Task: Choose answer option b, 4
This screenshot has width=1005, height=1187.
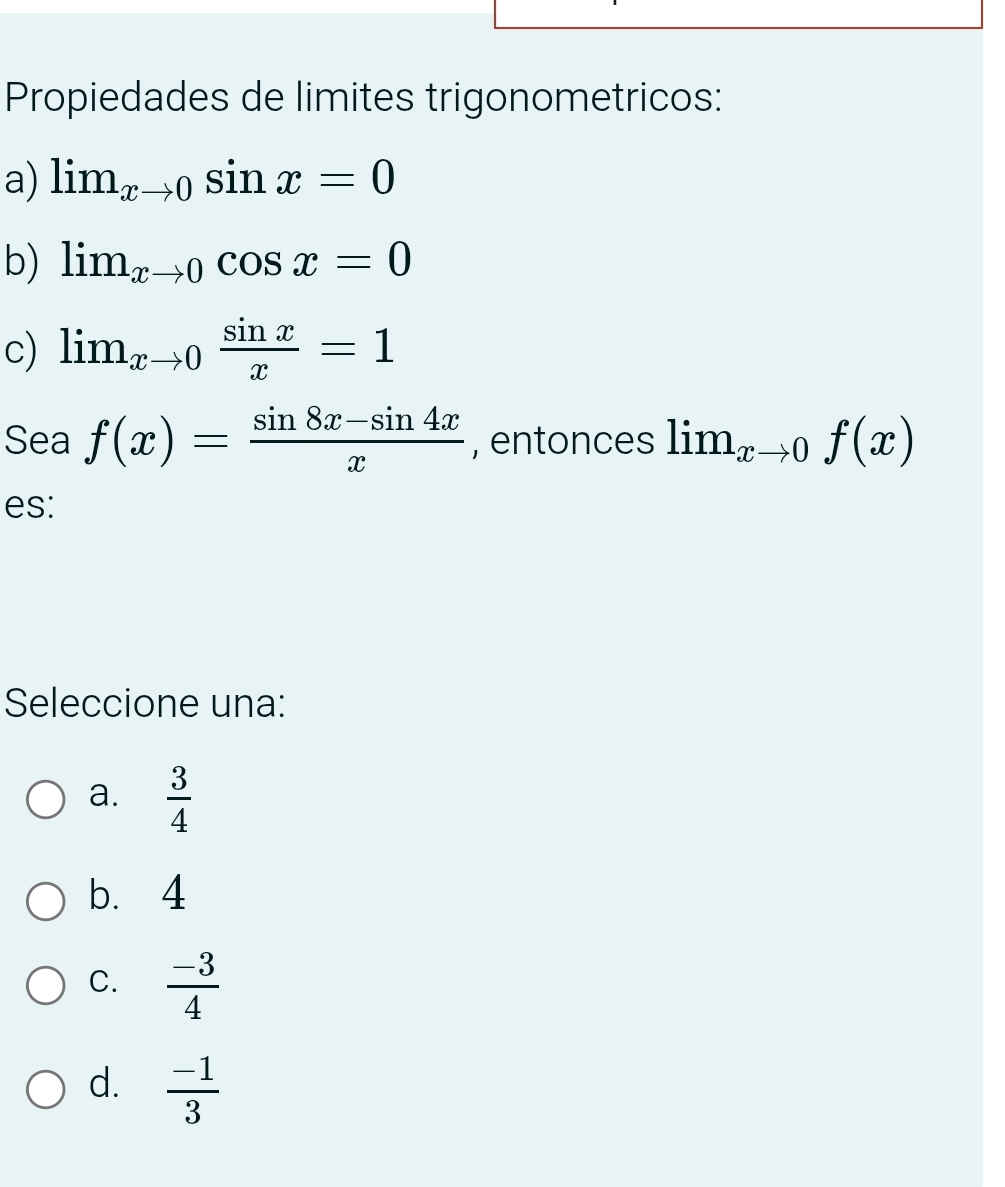Action: pyautogui.click(x=45, y=898)
